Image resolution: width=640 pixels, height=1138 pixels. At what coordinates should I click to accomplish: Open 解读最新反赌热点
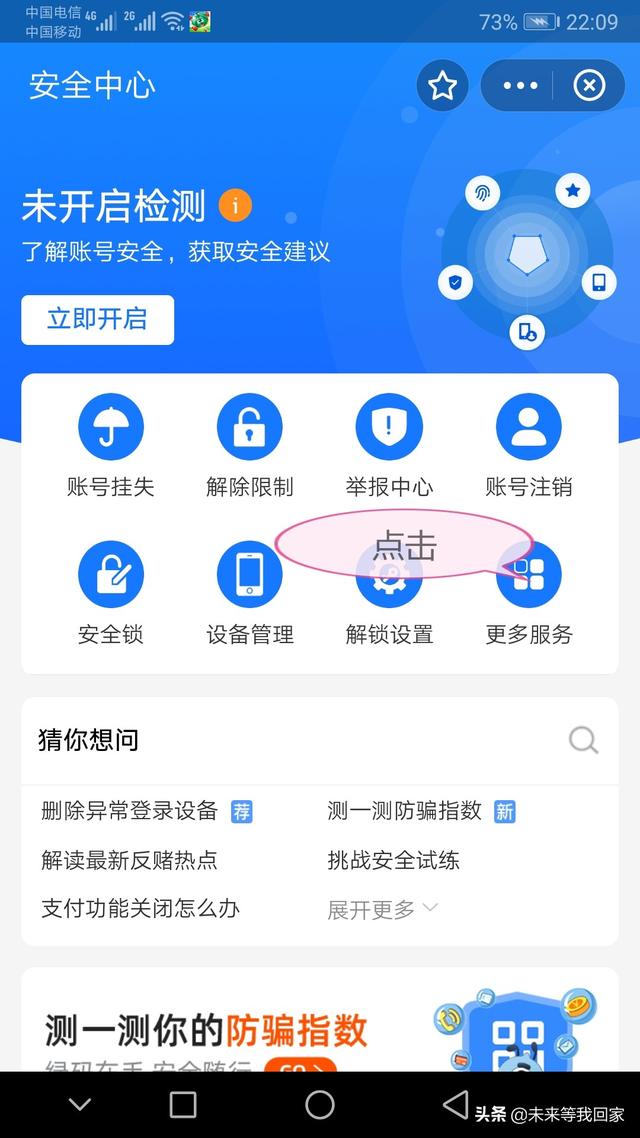tap(130, 860)
